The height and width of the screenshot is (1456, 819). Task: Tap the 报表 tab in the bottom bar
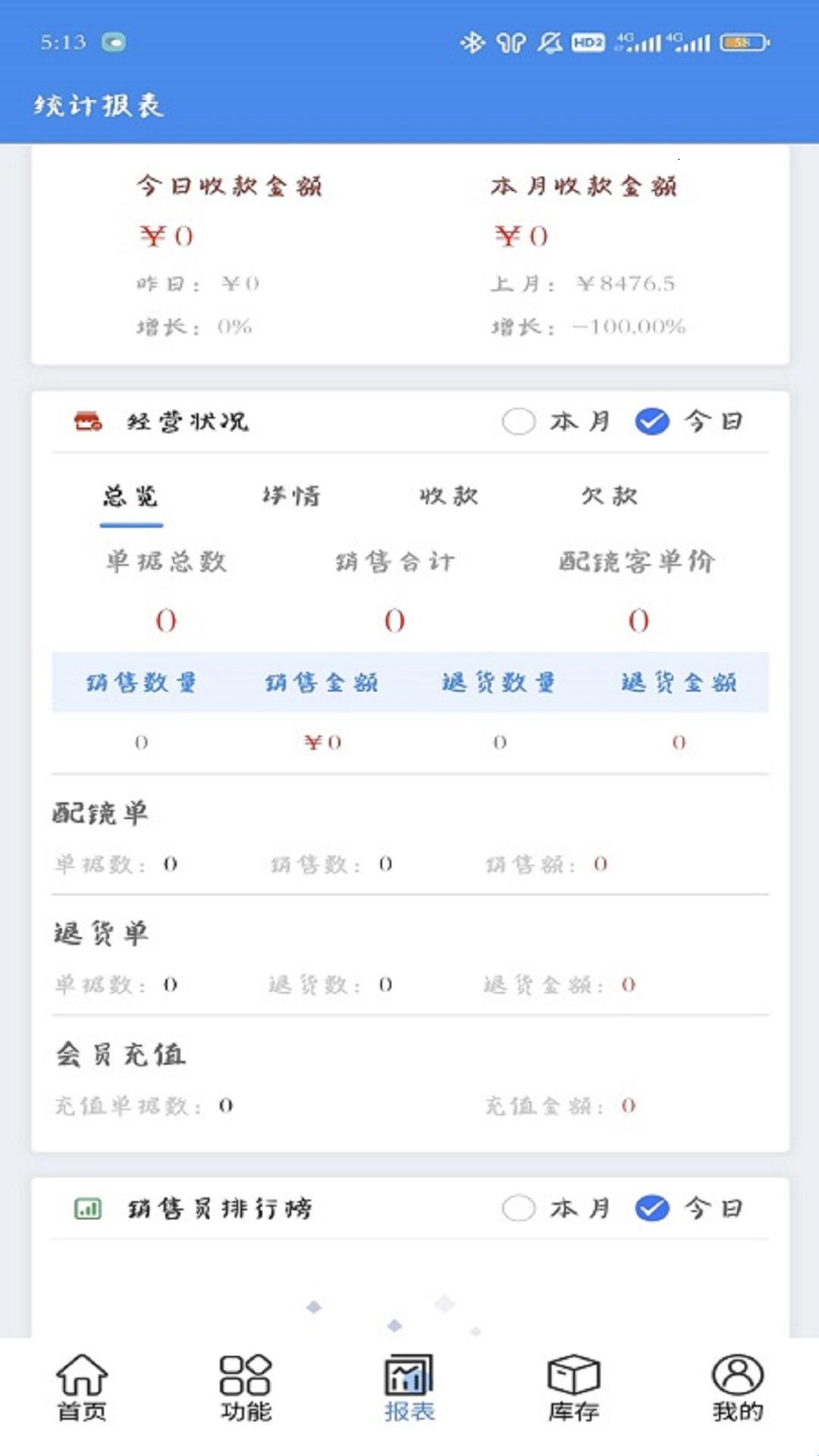tap(409, 1387)
